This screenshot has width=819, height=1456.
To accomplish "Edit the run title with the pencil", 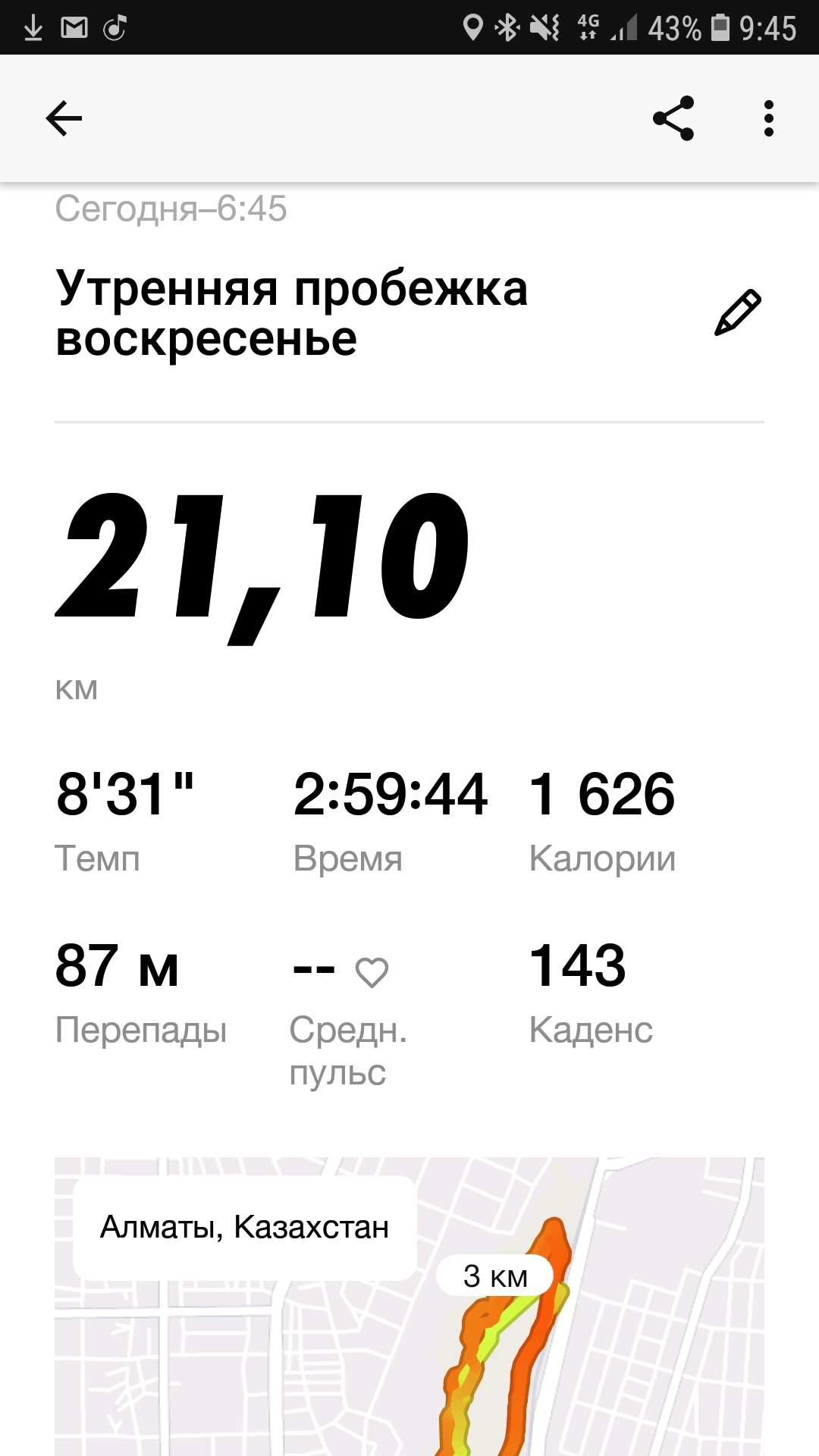I will point(737,312).
